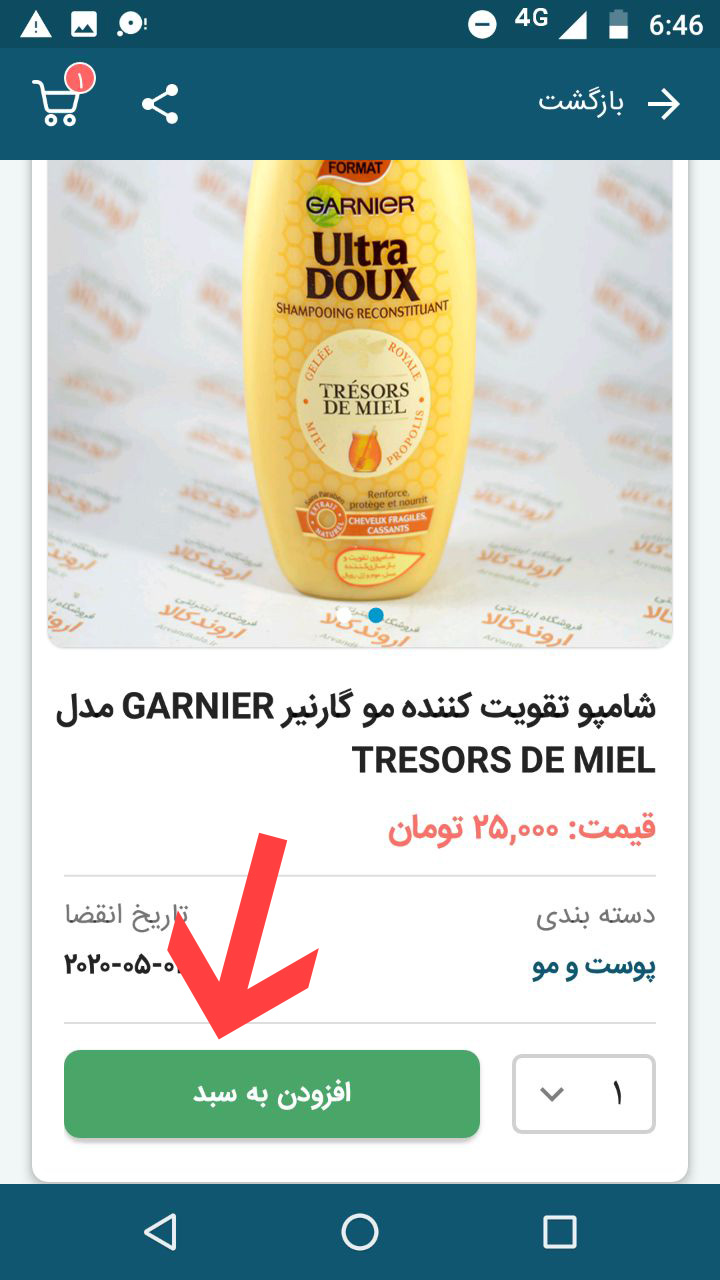
Task: Go to the home screen
Action: (360, 1231)
